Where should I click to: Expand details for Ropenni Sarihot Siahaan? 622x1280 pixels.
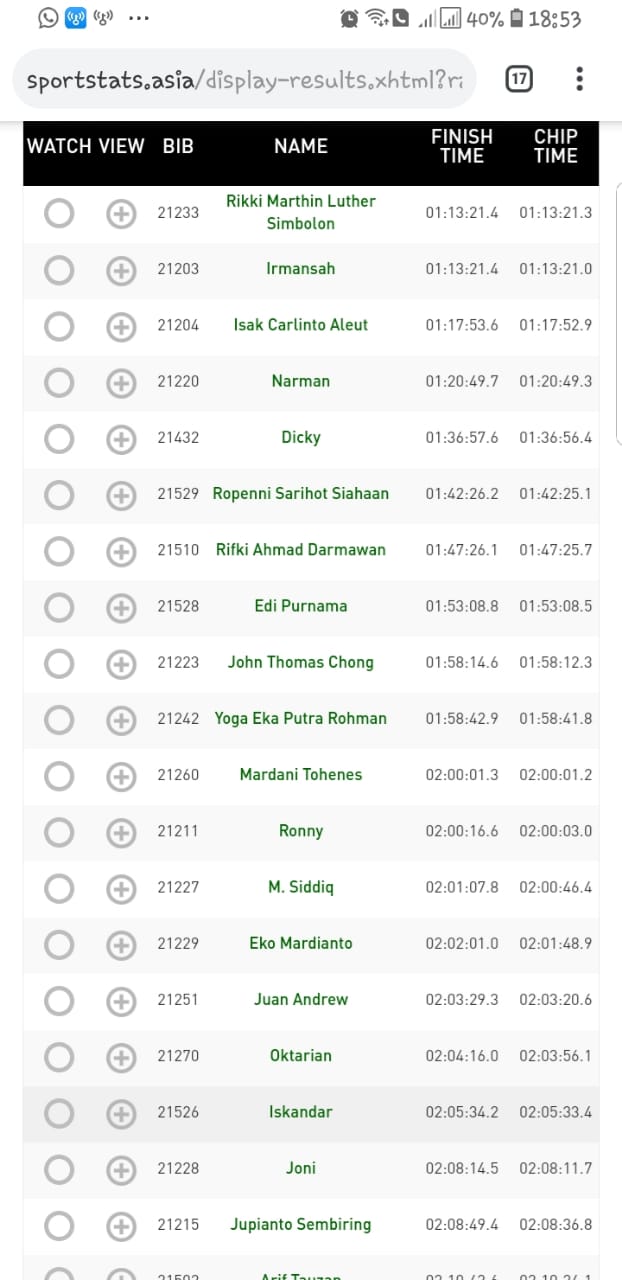tap(121, 494)
